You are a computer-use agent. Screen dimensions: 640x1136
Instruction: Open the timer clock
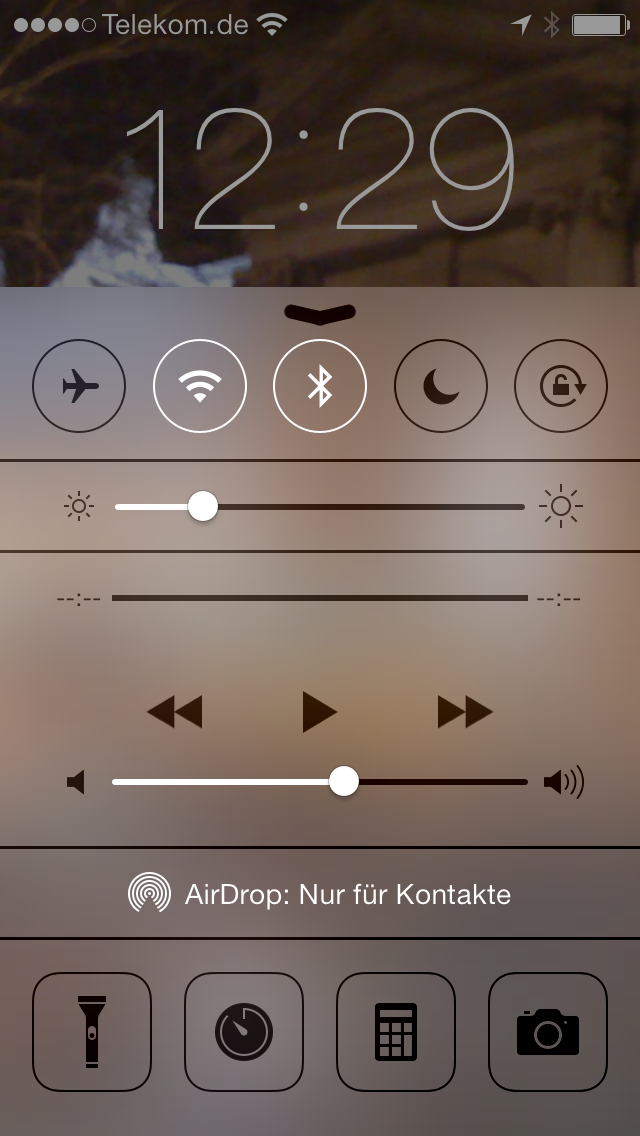click(x=244, y=1031)
